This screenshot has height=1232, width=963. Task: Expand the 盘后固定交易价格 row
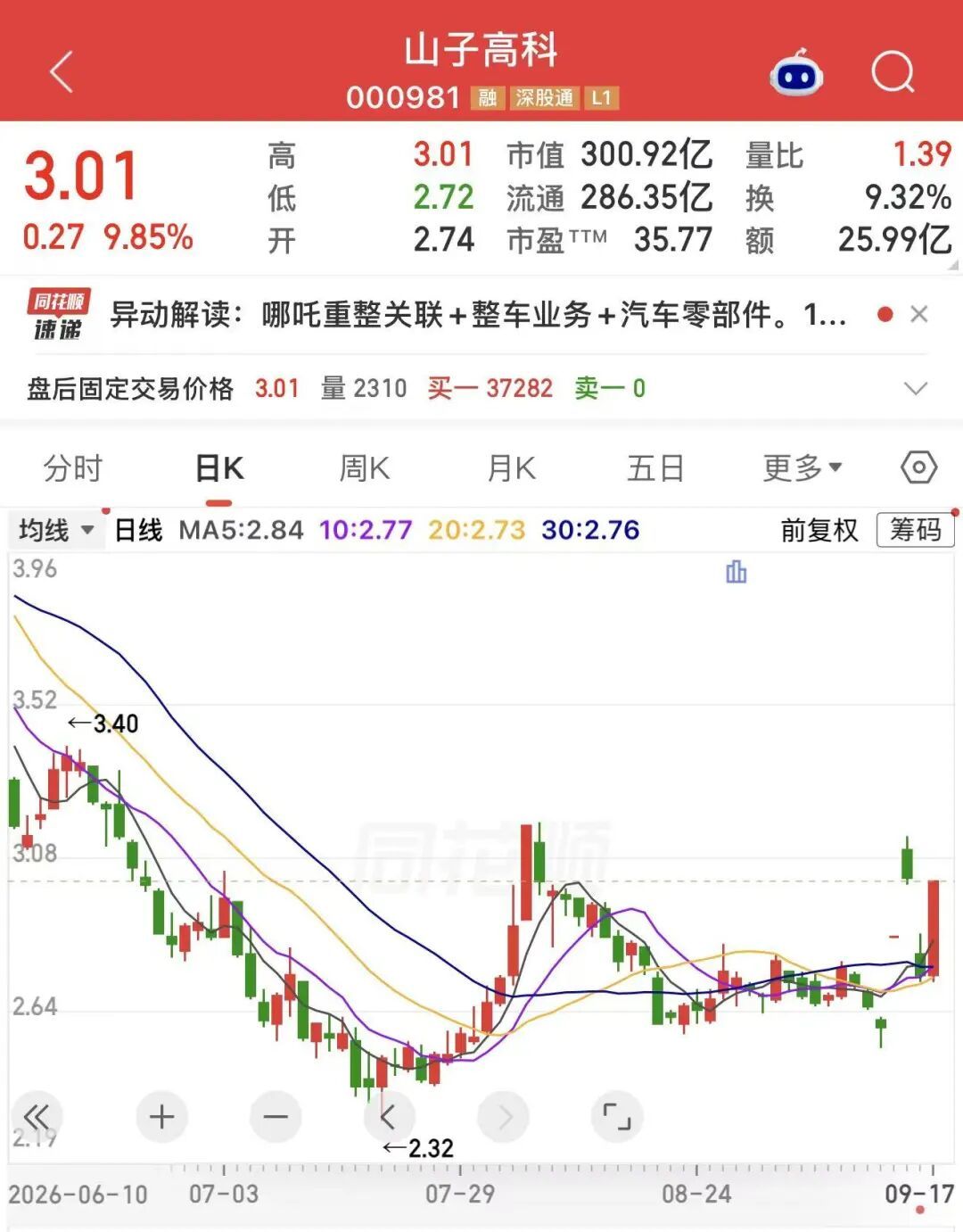(916, 389)
